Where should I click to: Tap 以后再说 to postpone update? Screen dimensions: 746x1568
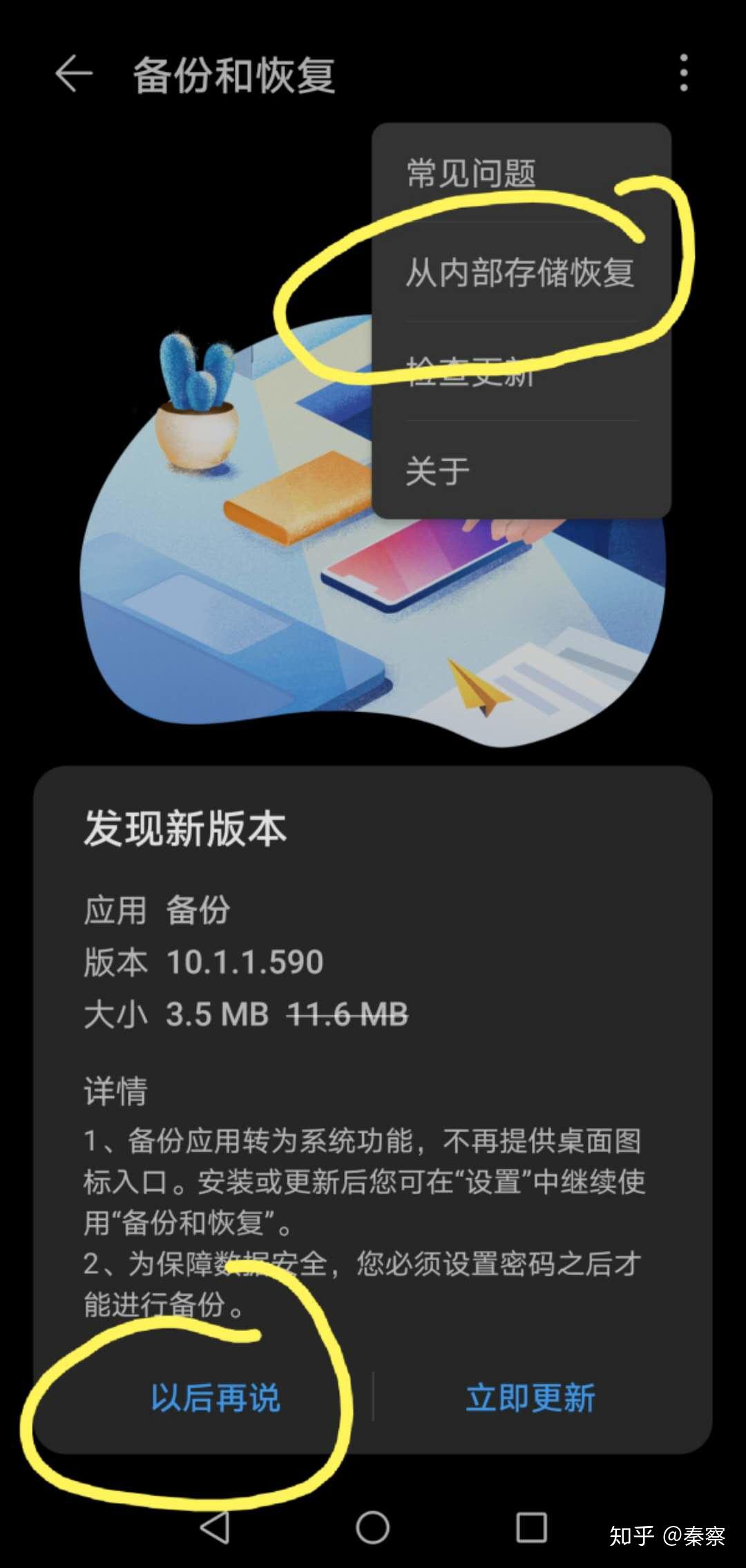coord(216,1398)
